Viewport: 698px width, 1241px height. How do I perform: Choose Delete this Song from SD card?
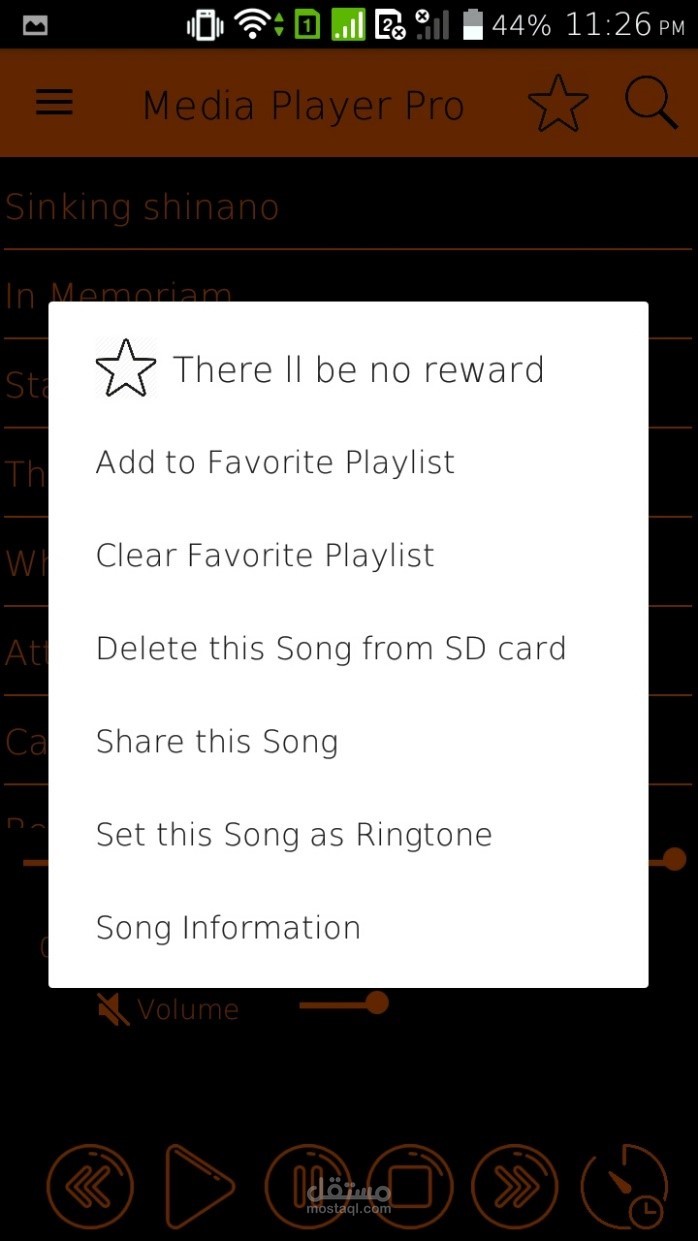(x=330, y=648)
